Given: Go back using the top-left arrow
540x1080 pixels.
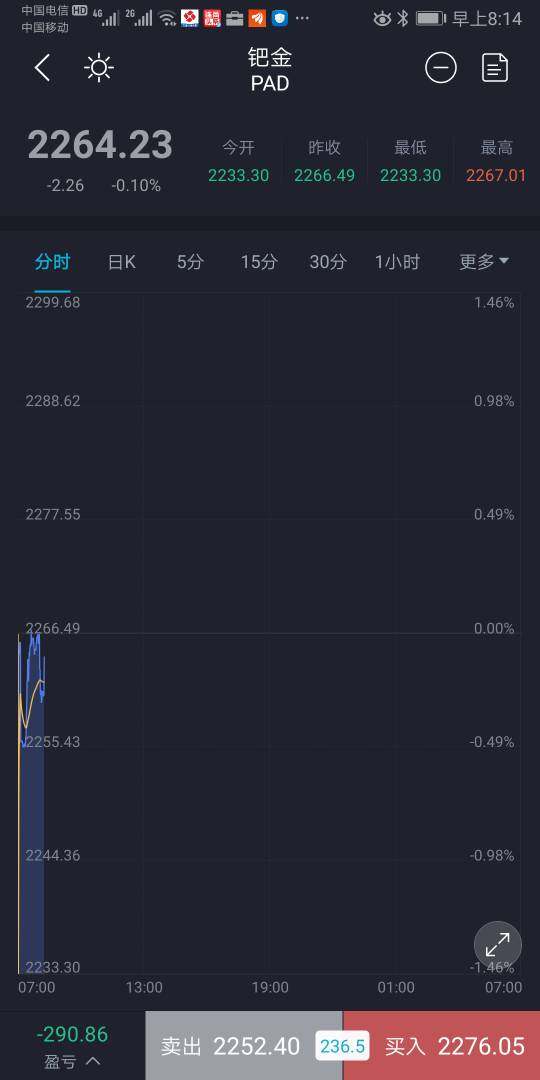Looking at the screenshot, I should click(43, 68).
